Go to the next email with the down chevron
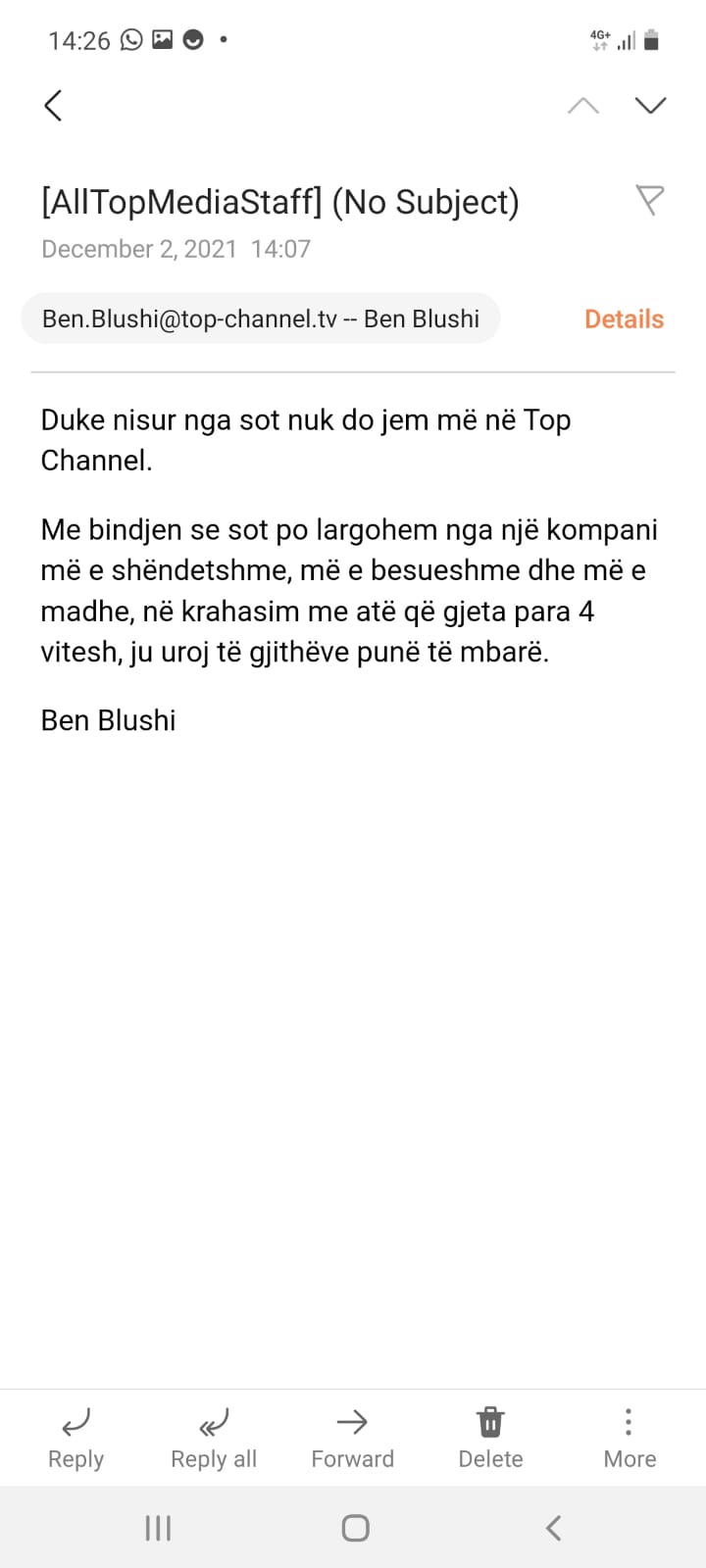 (650, 106)
